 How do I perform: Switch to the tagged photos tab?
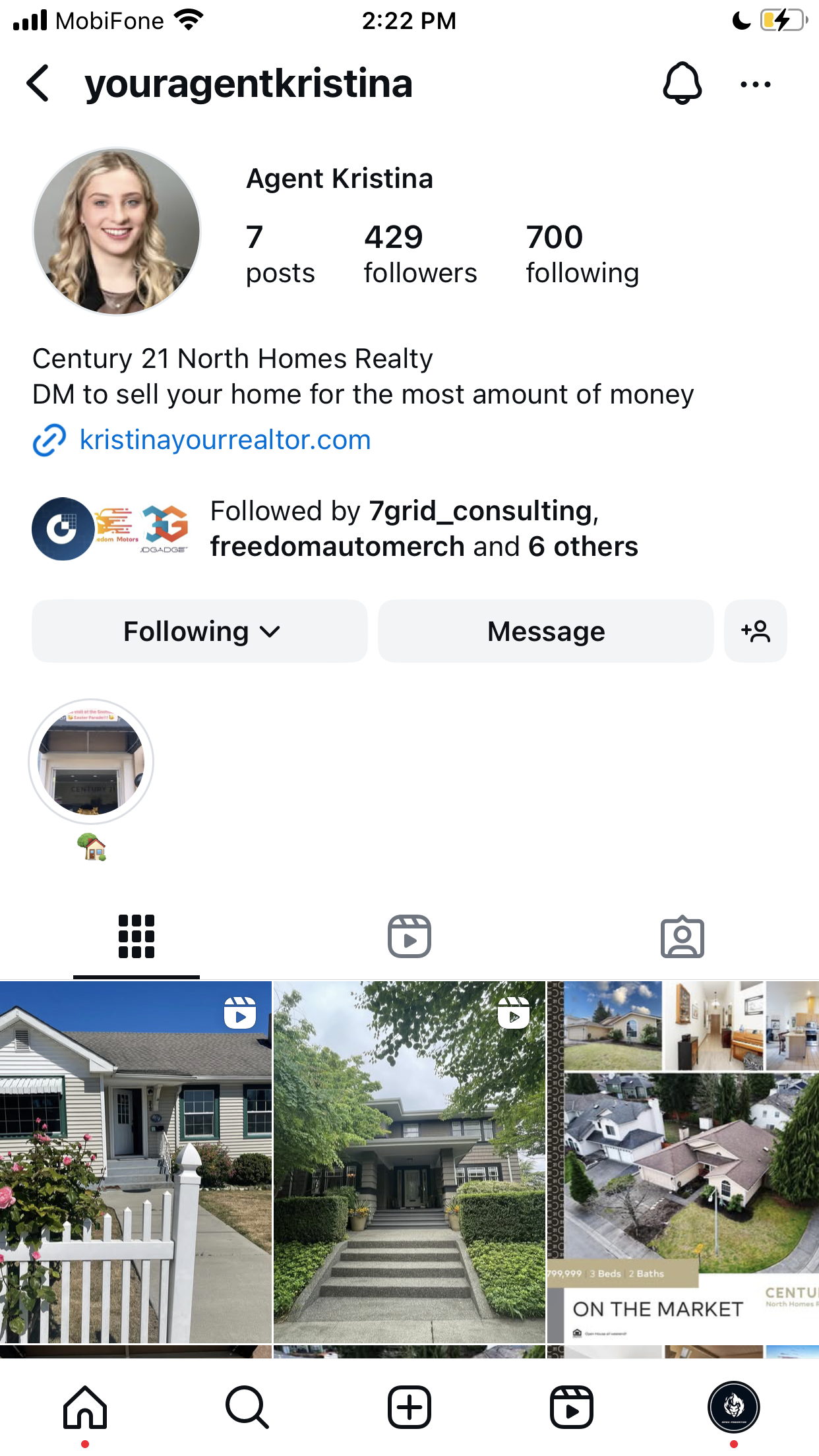pyautogui.click(x=682, y=936)
